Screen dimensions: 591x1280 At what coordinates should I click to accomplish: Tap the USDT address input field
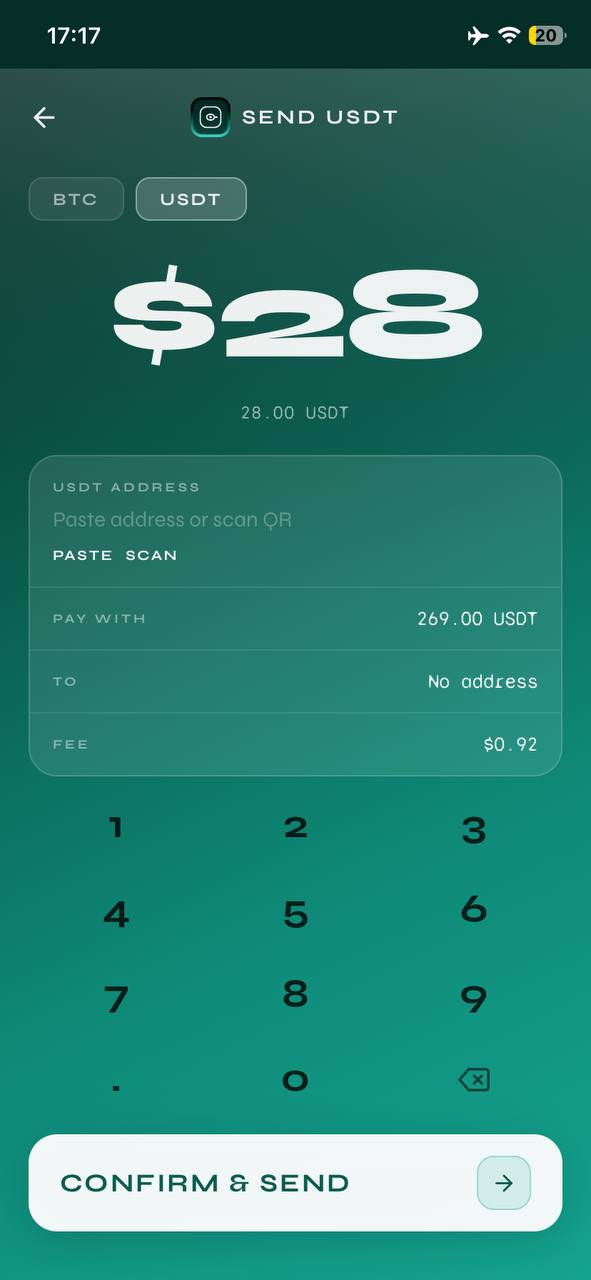(x=172, y=520)
